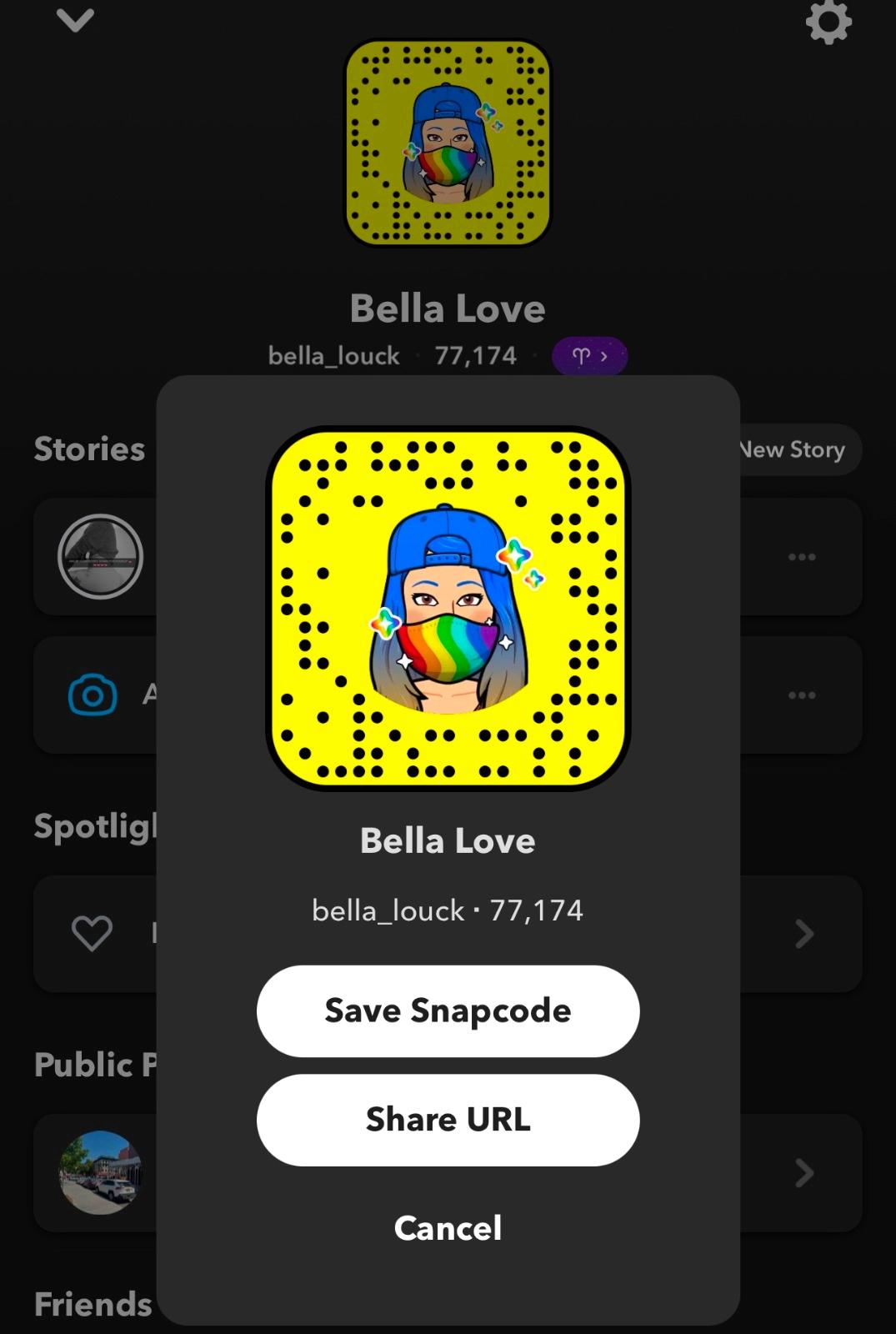Open the settings gear
896x1334 pixels.
tap(828, 23)
